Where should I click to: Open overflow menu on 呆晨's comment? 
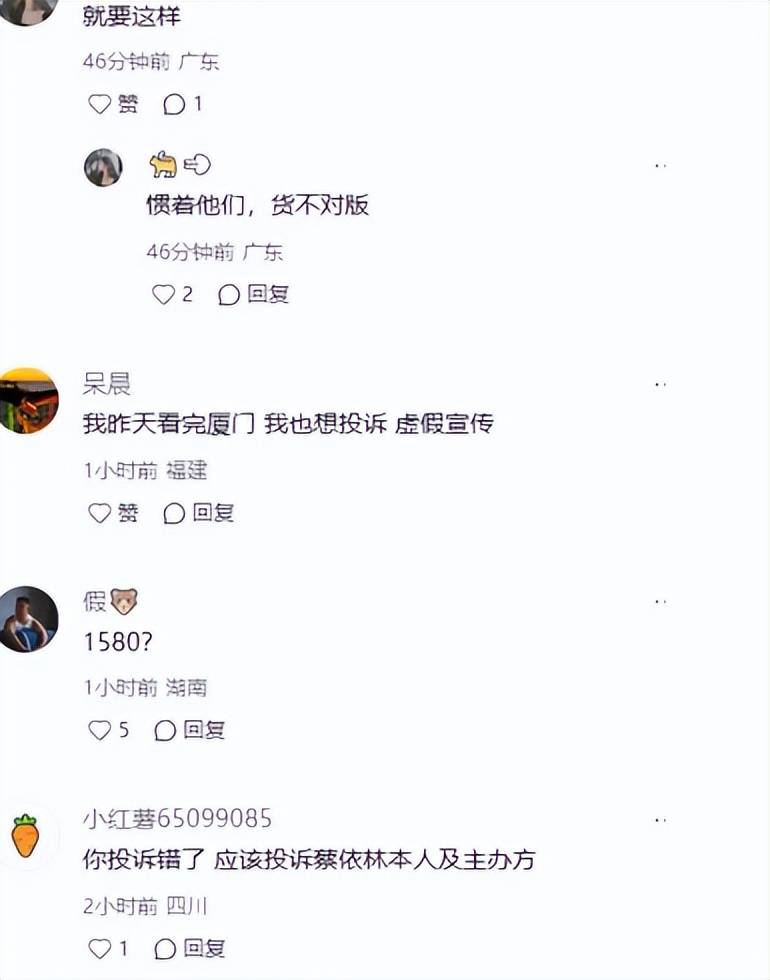point(660,384)
